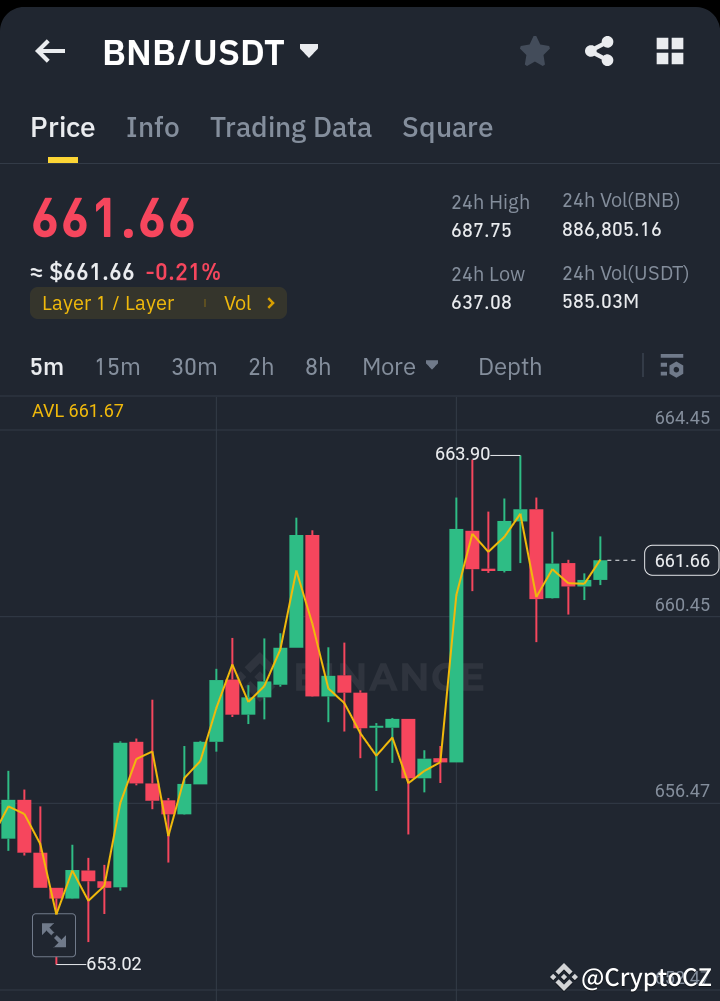Image resolution: width=720 pixels, height=1001 pixels.
Task: Enable the 30m candle interval
Action: pyautogui.click(x=194, y=367)
